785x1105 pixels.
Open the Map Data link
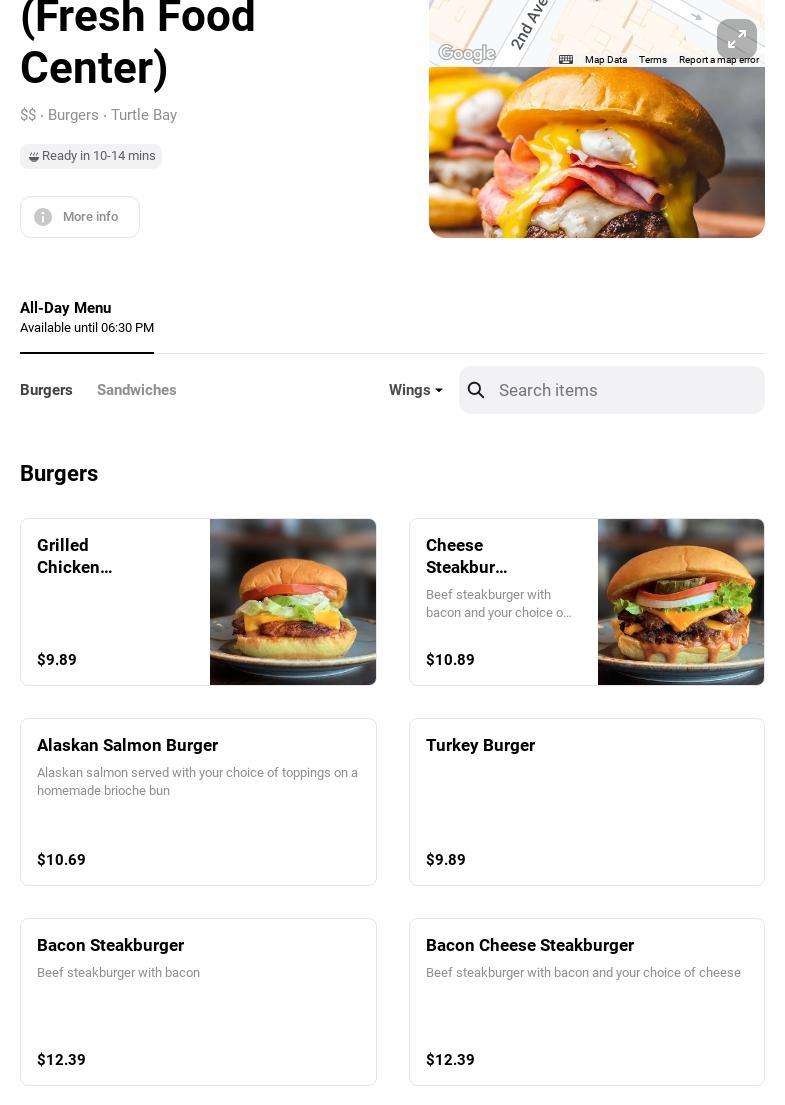[606, 60]
